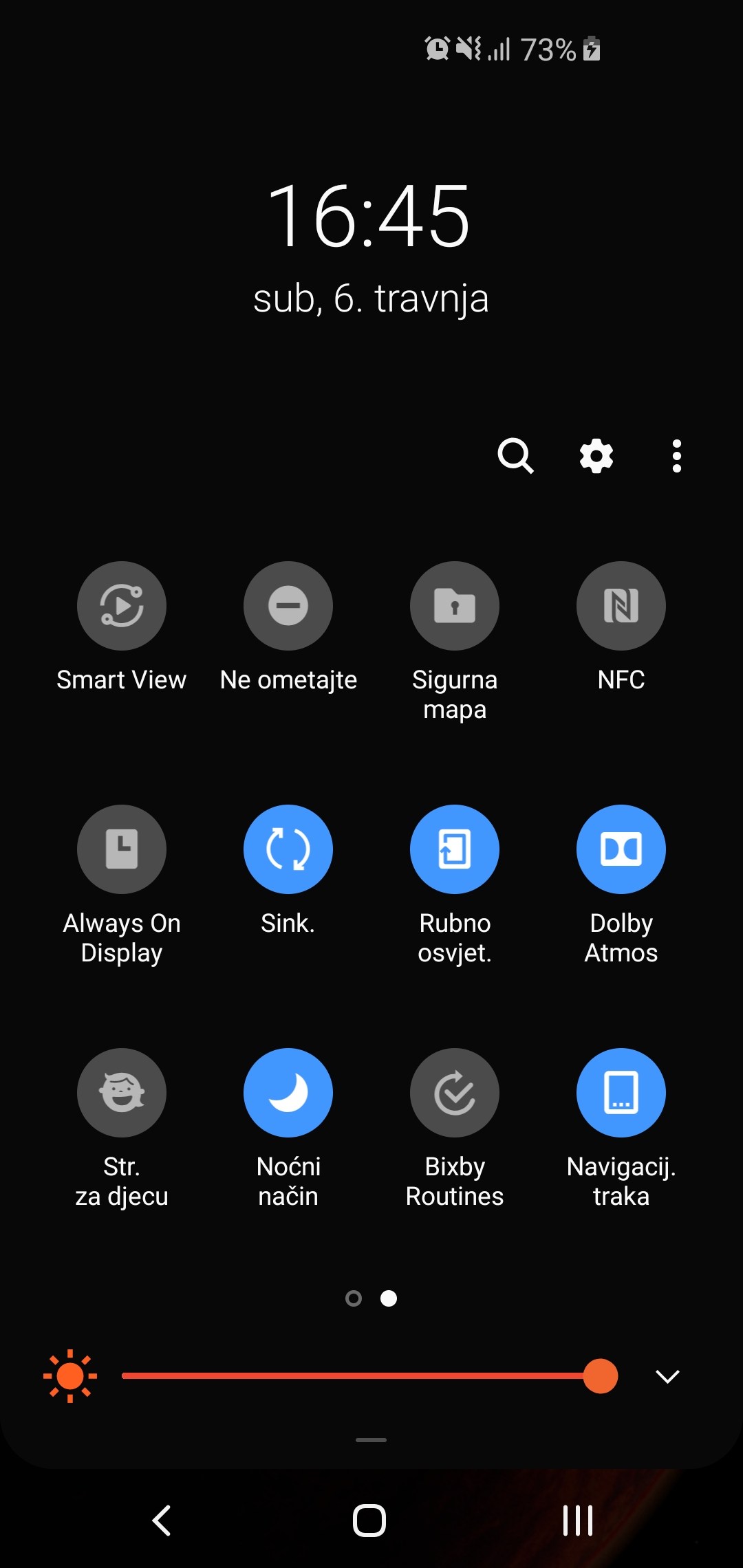
Task: Toggle the Navigacij. traka tile
Action: point(621,1093)
